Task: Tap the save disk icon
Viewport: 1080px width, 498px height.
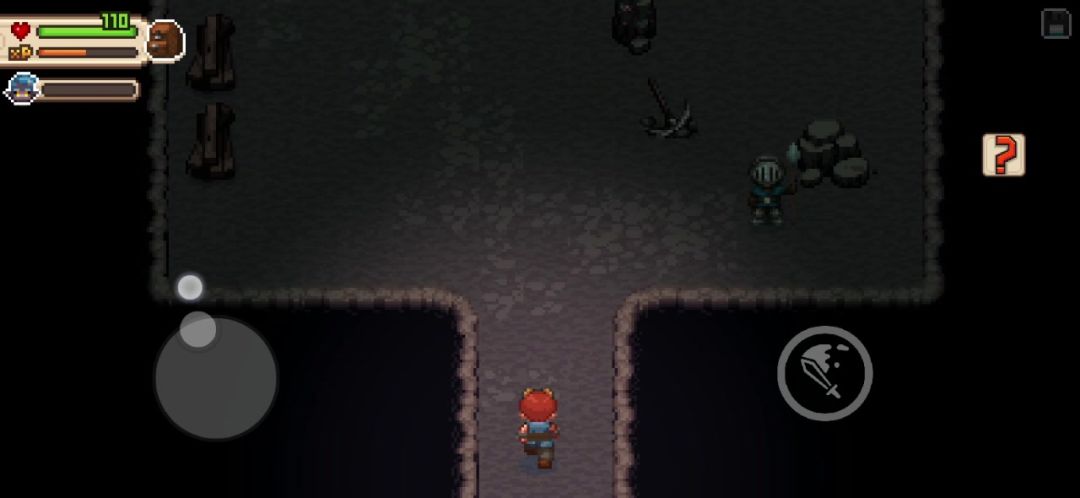Action: point(1056,23)
